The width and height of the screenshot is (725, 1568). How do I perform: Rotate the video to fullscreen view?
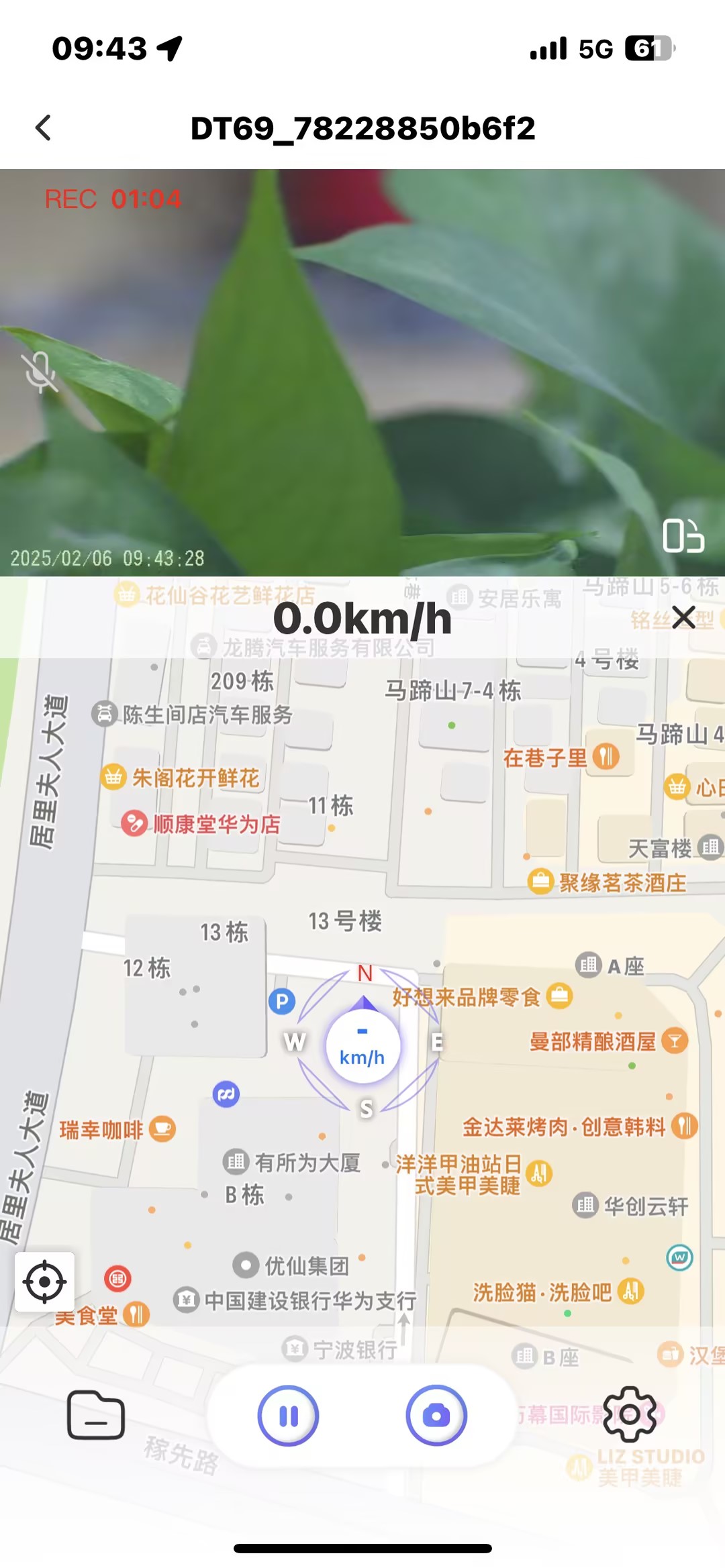(683, 536)
